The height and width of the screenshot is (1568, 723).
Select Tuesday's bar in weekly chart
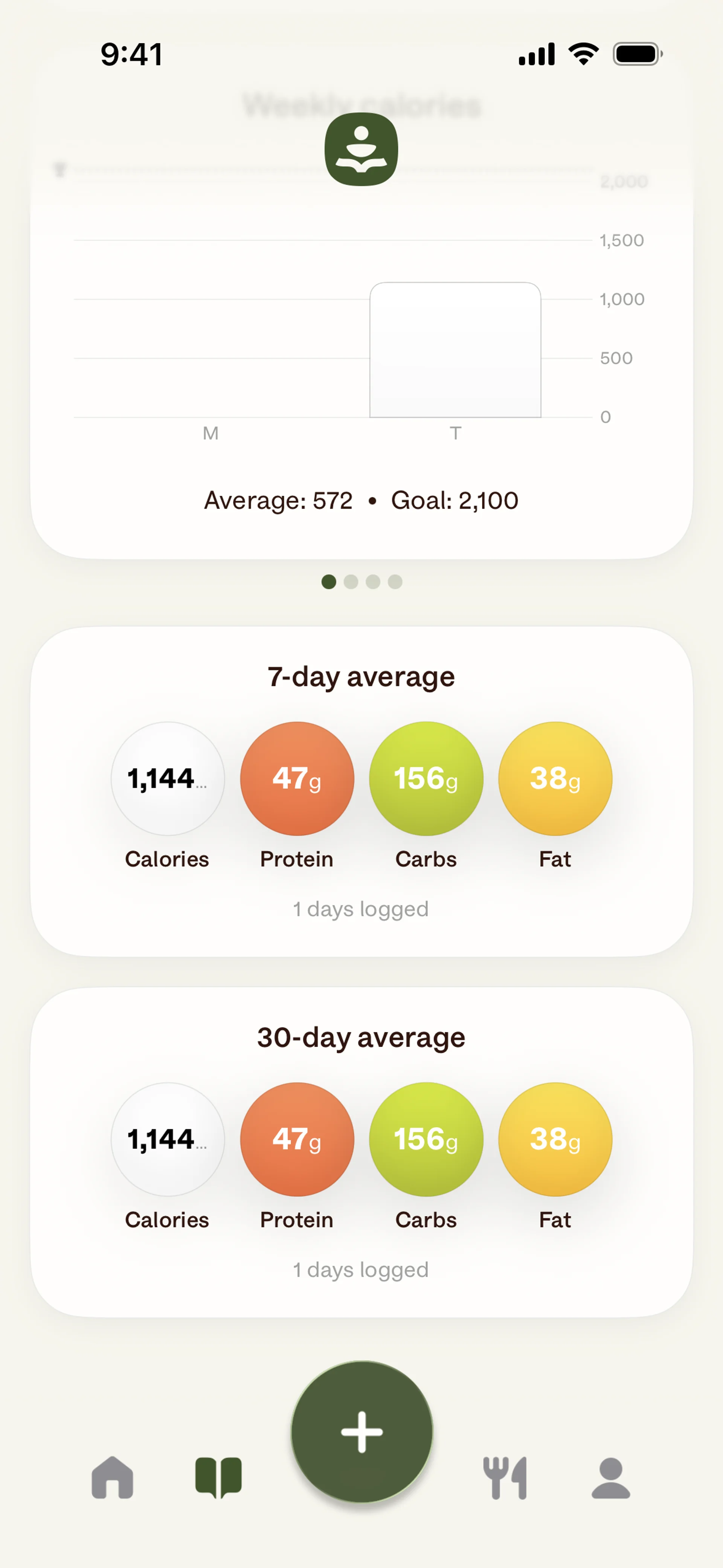[x=455, y=350]
